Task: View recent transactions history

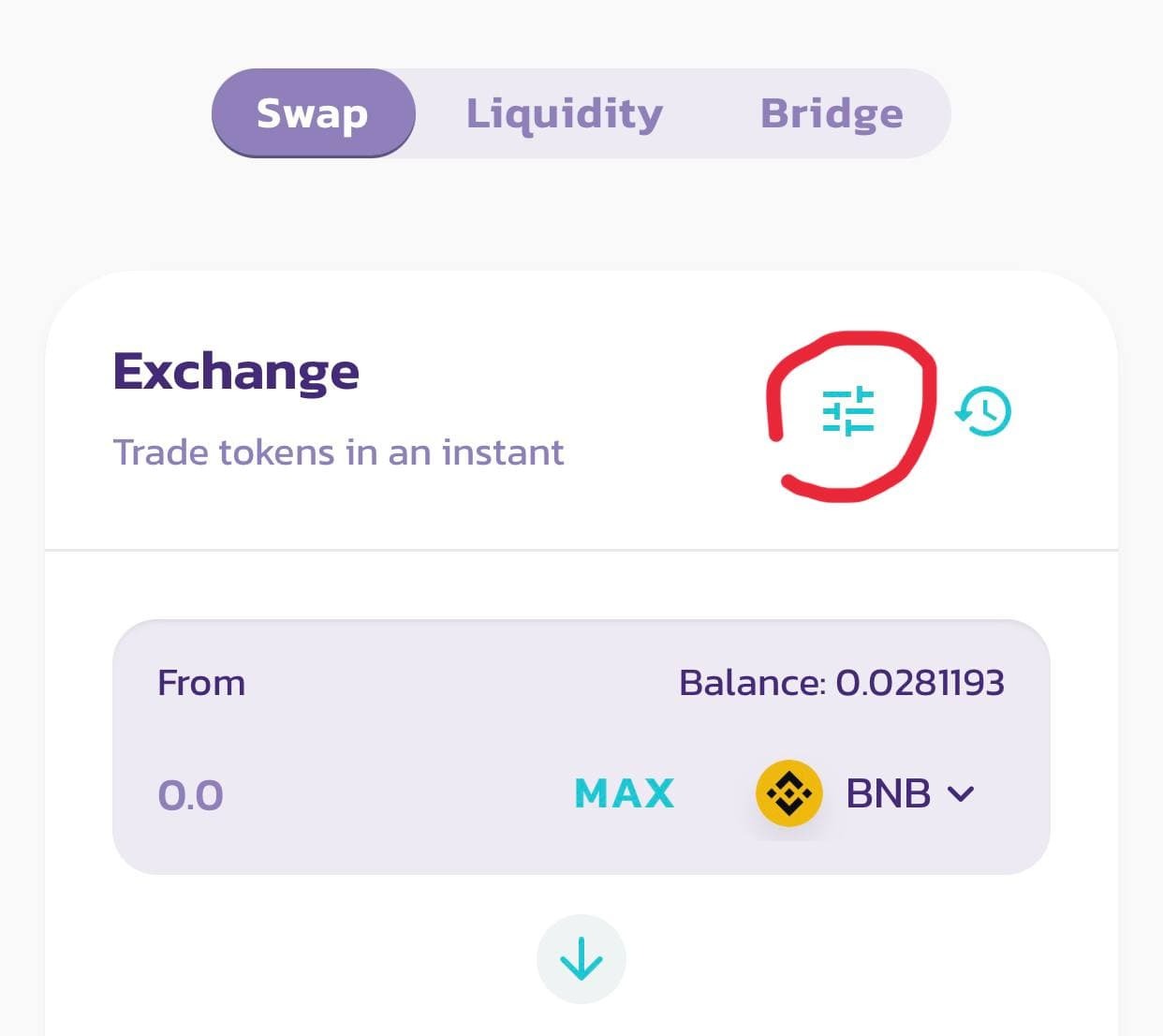Action: coord(983,411)
